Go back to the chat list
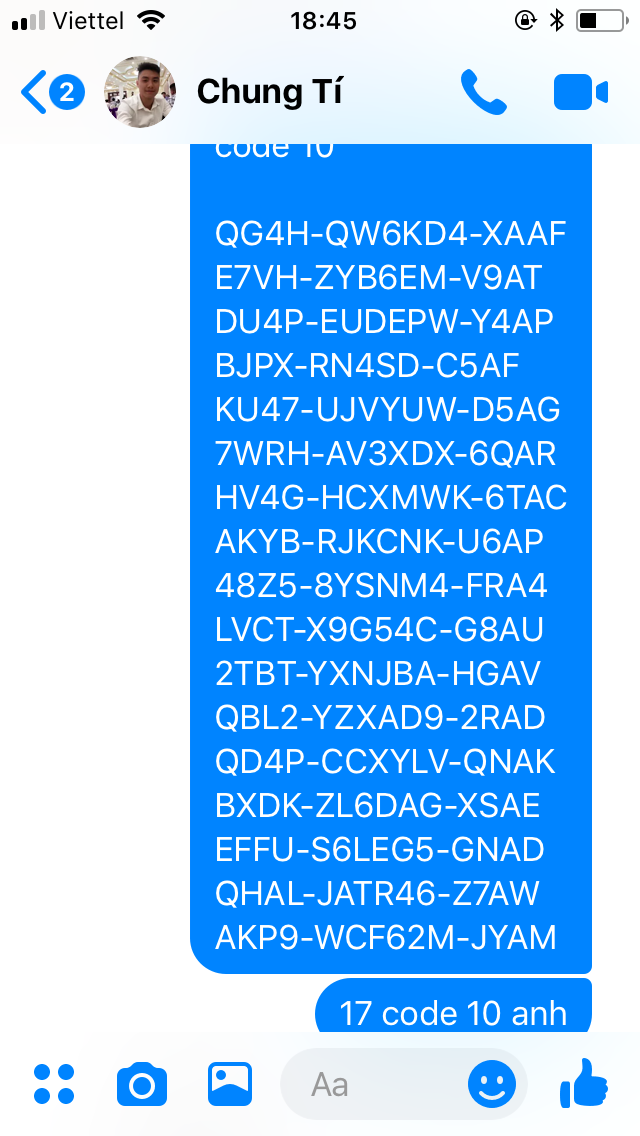This screenshot has height=1136, width=640. [50, 93]
